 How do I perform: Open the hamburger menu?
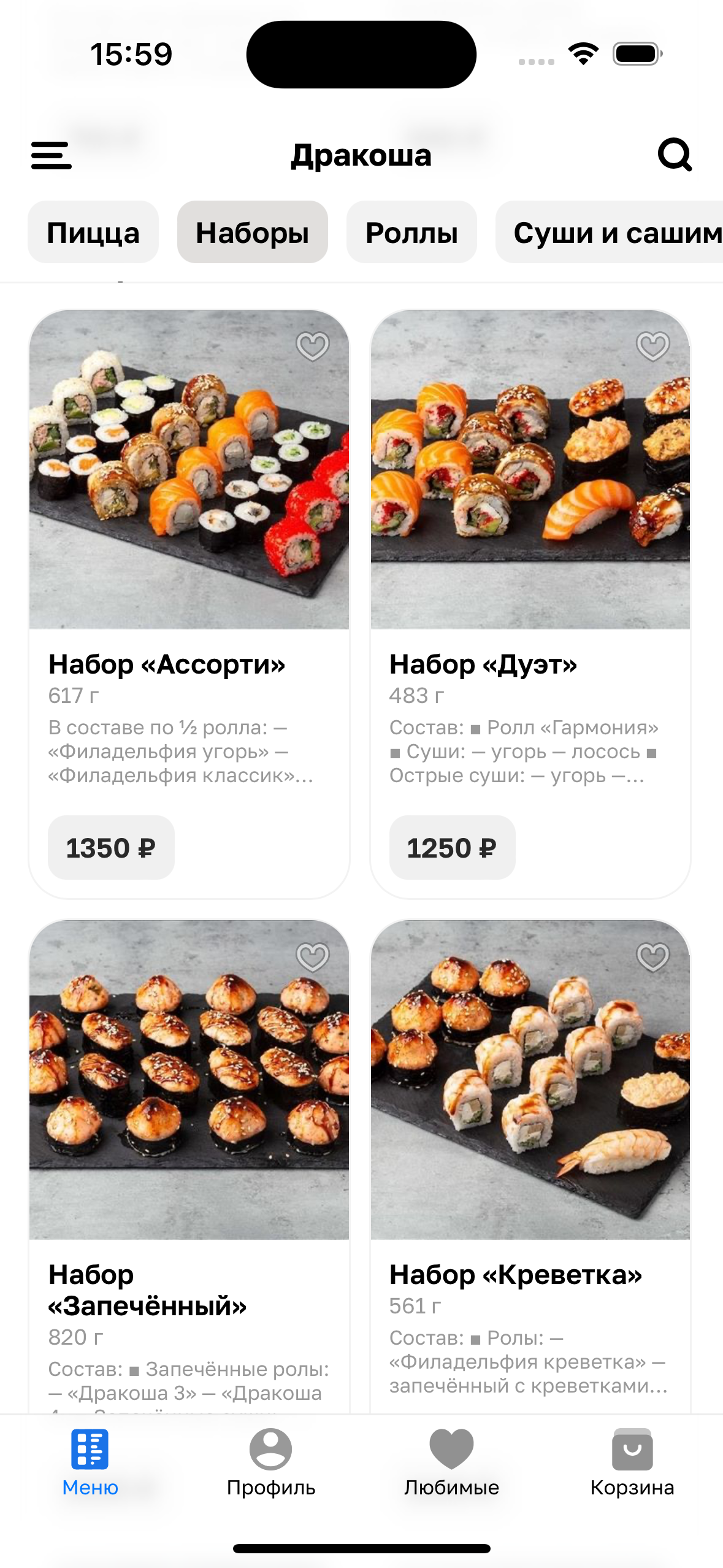click(x=52, y=155)
